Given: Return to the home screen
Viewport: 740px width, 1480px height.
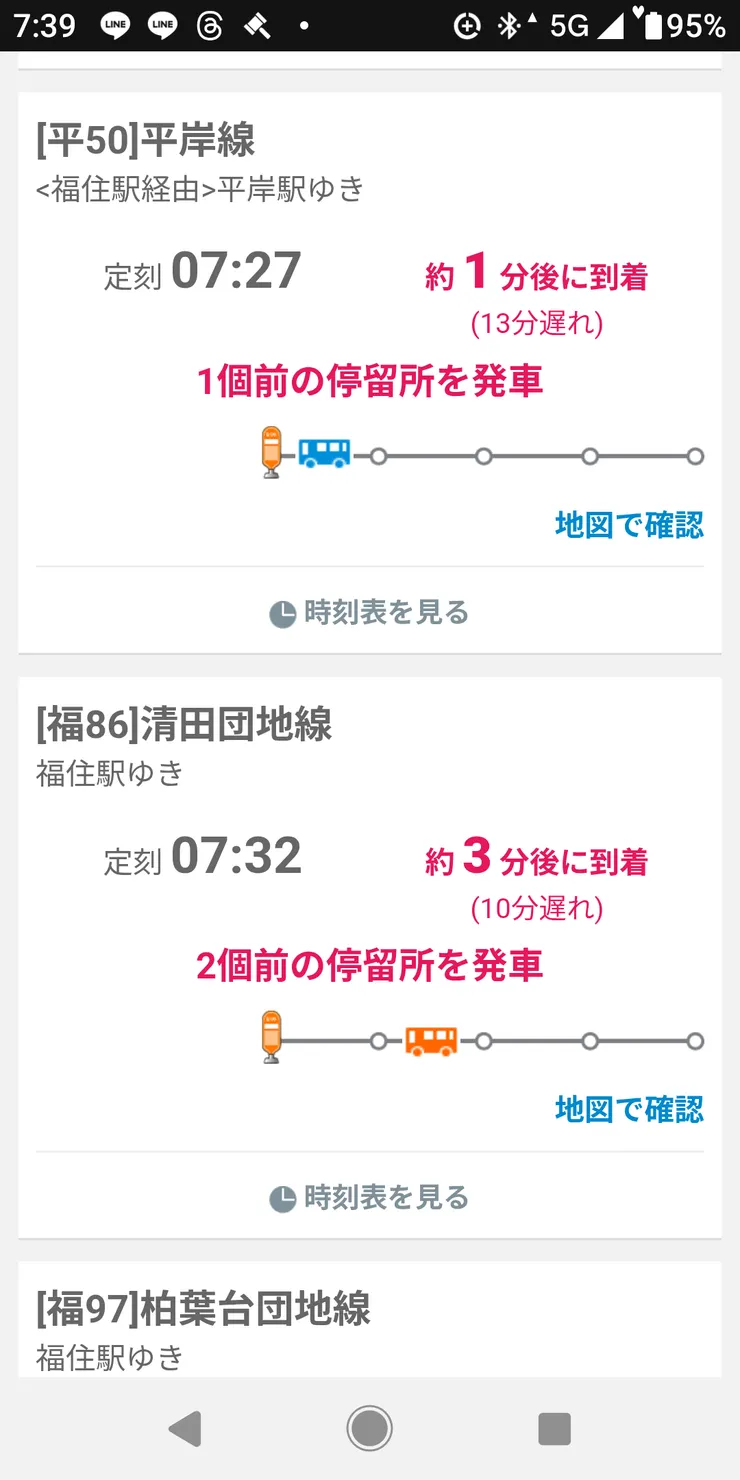Looking at the screenshot, I should [369, 1429].
